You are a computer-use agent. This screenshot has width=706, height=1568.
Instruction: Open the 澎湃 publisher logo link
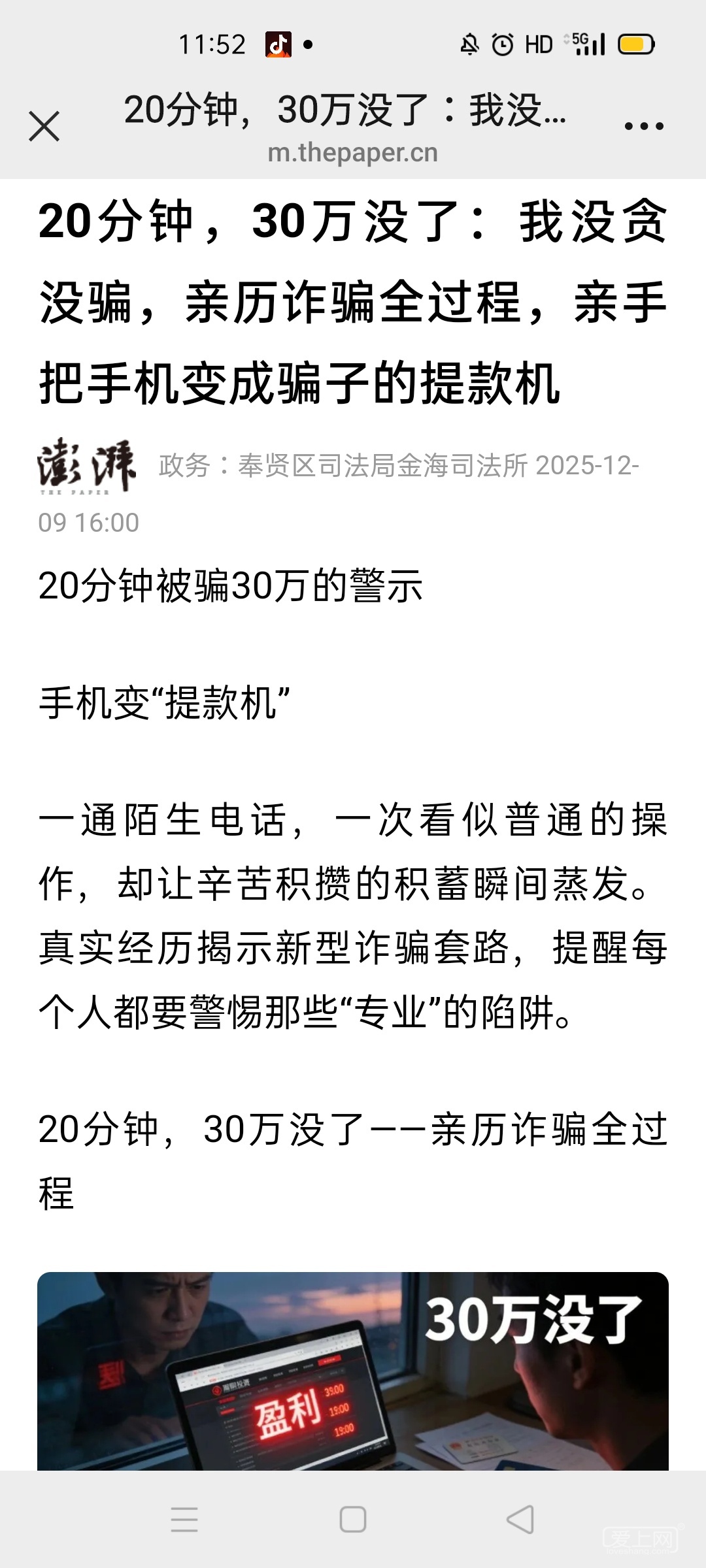(87, 465)
